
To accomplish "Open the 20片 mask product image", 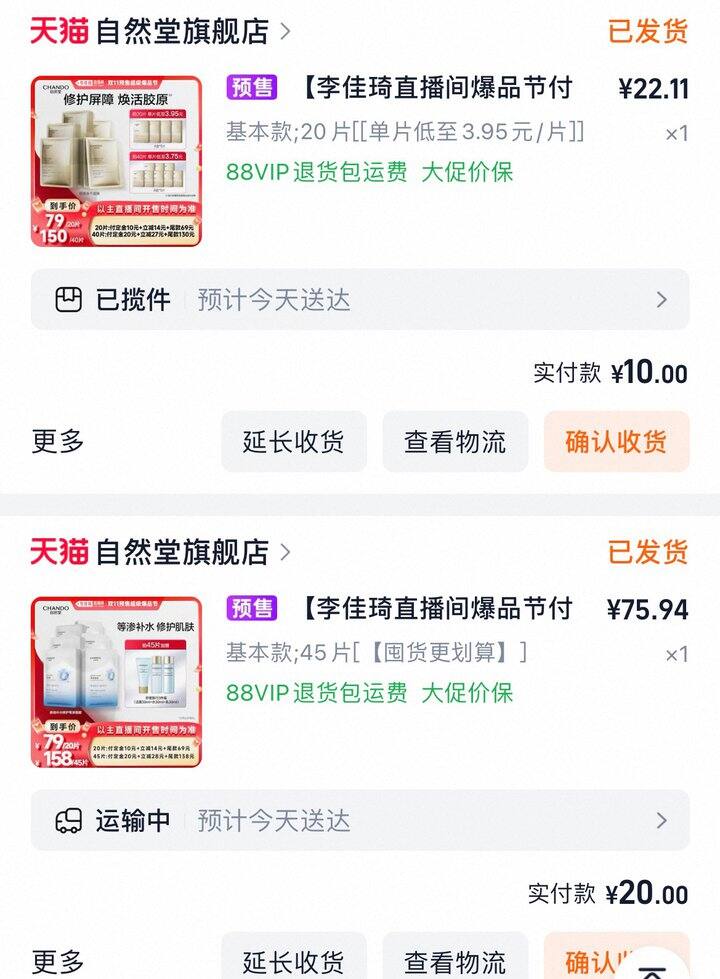I will click(x=116, y=161).
